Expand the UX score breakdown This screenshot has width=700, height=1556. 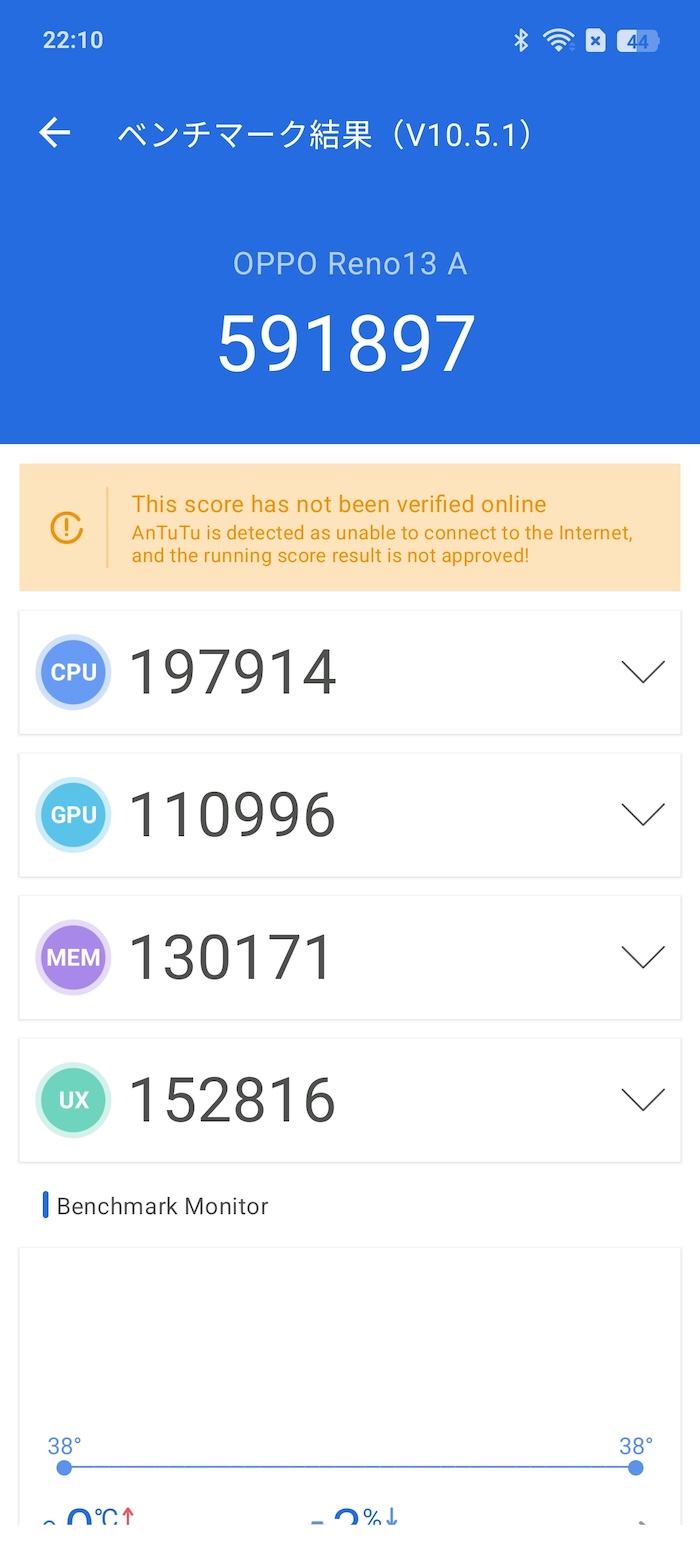tap(643, 1100)
